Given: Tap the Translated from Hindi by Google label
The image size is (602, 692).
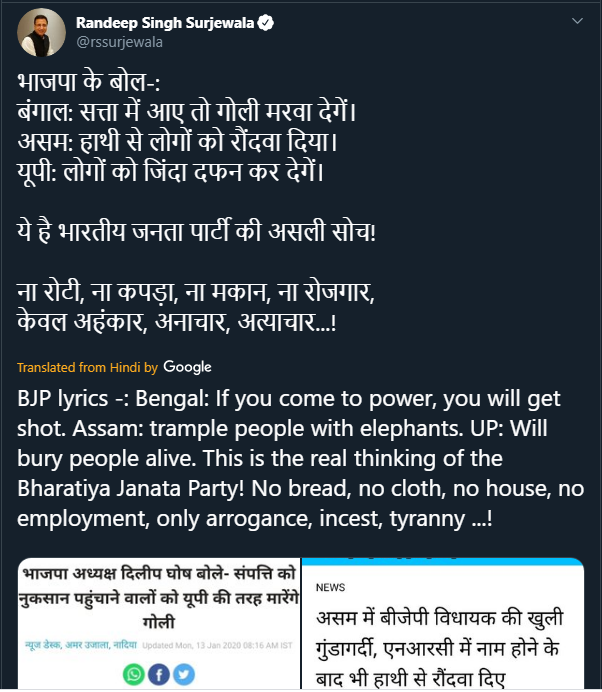Looking at the screenshot, I should [x=115, y=367].
